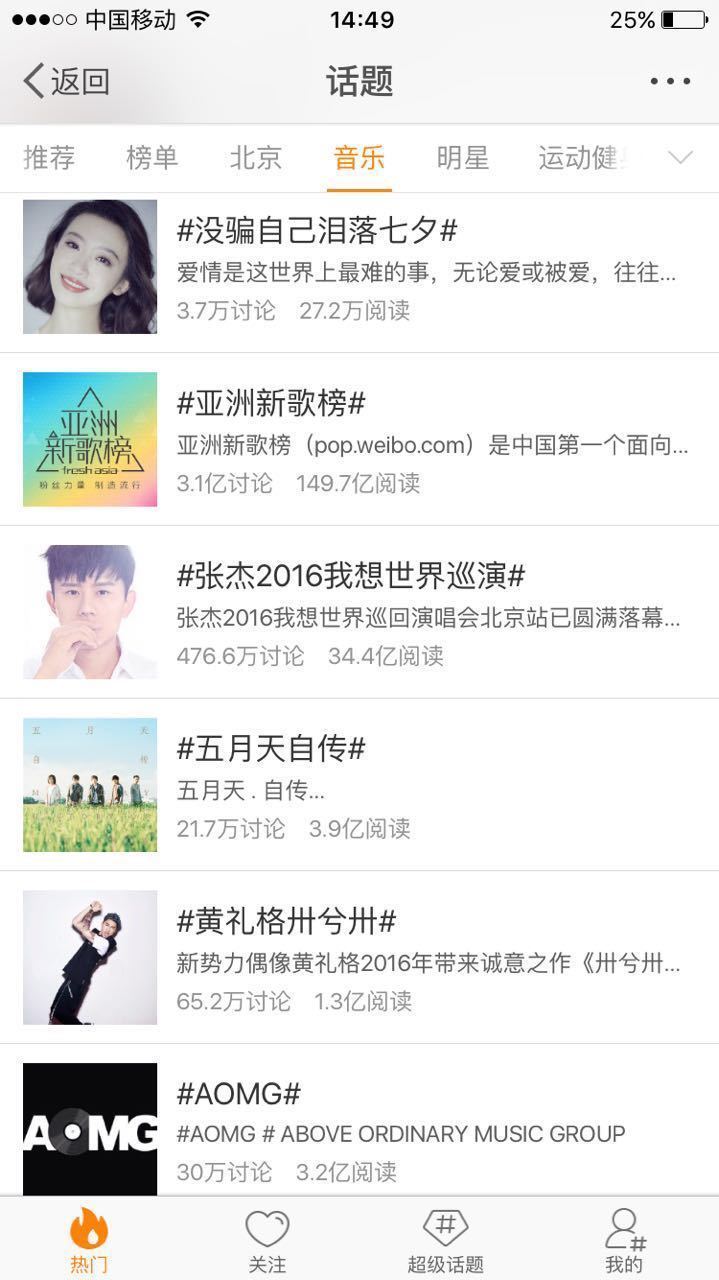Switch to the 明星 tab

pos(462,158)
